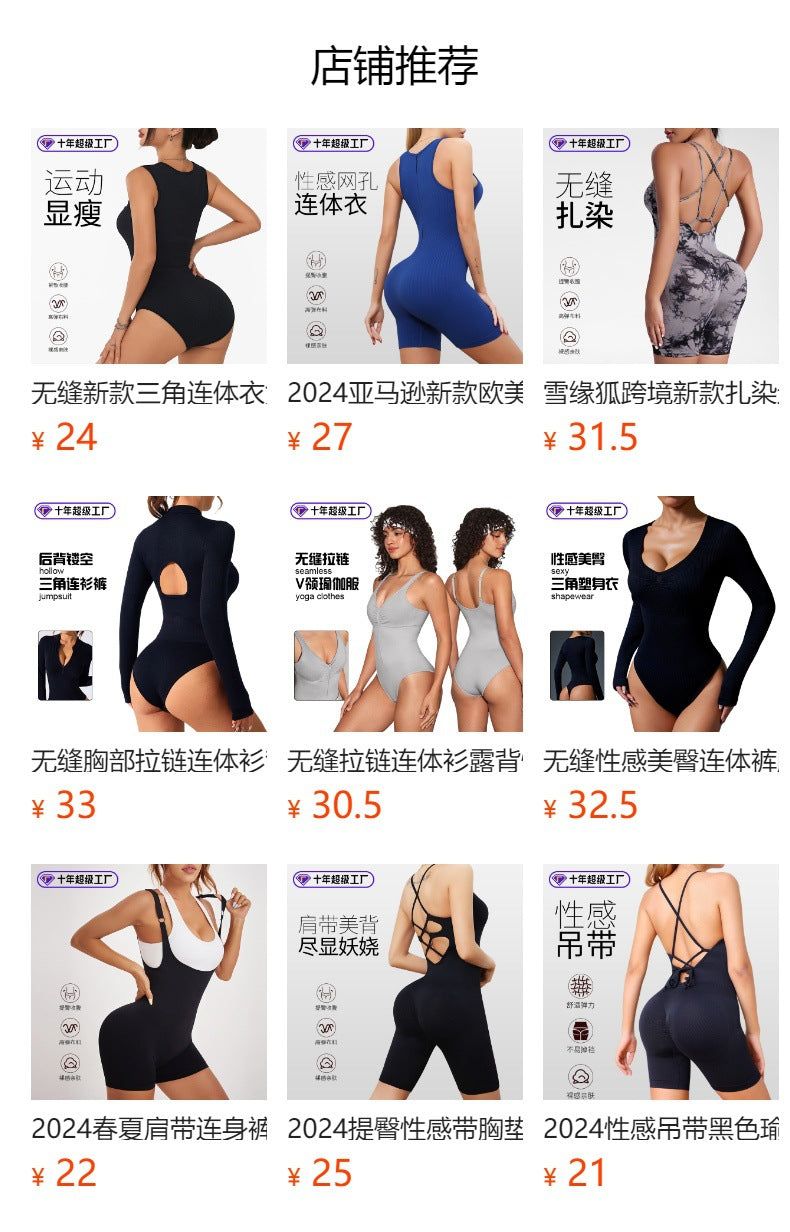Image resolution: width=790 pixels, height=1232 pixels.
Task: Open the 雪缘狐跨境新款扎染 tie-dye item
Action: tap(660, 246)
